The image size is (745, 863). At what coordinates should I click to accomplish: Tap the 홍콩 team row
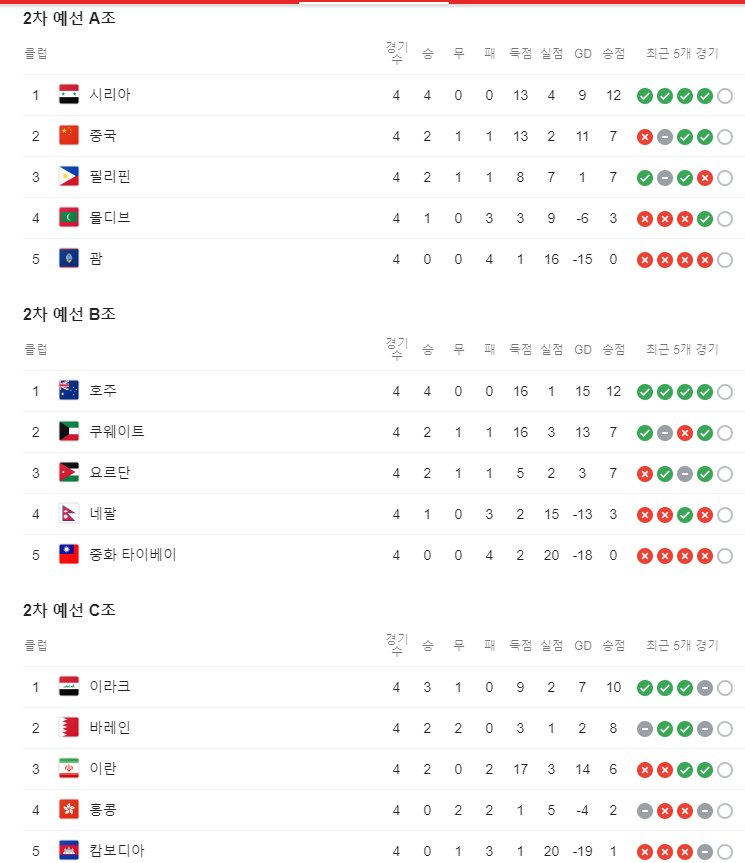coord(103,810)
